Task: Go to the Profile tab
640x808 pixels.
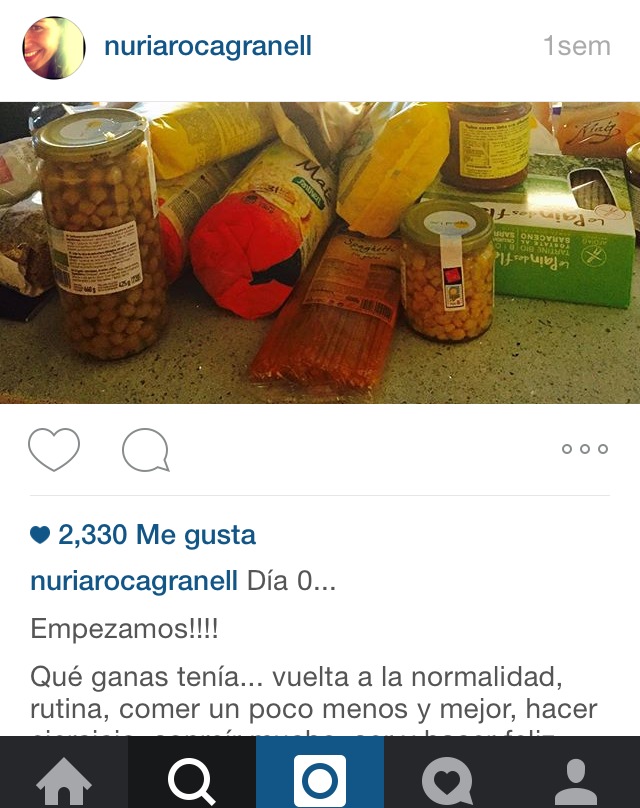Action: (576, 780)
